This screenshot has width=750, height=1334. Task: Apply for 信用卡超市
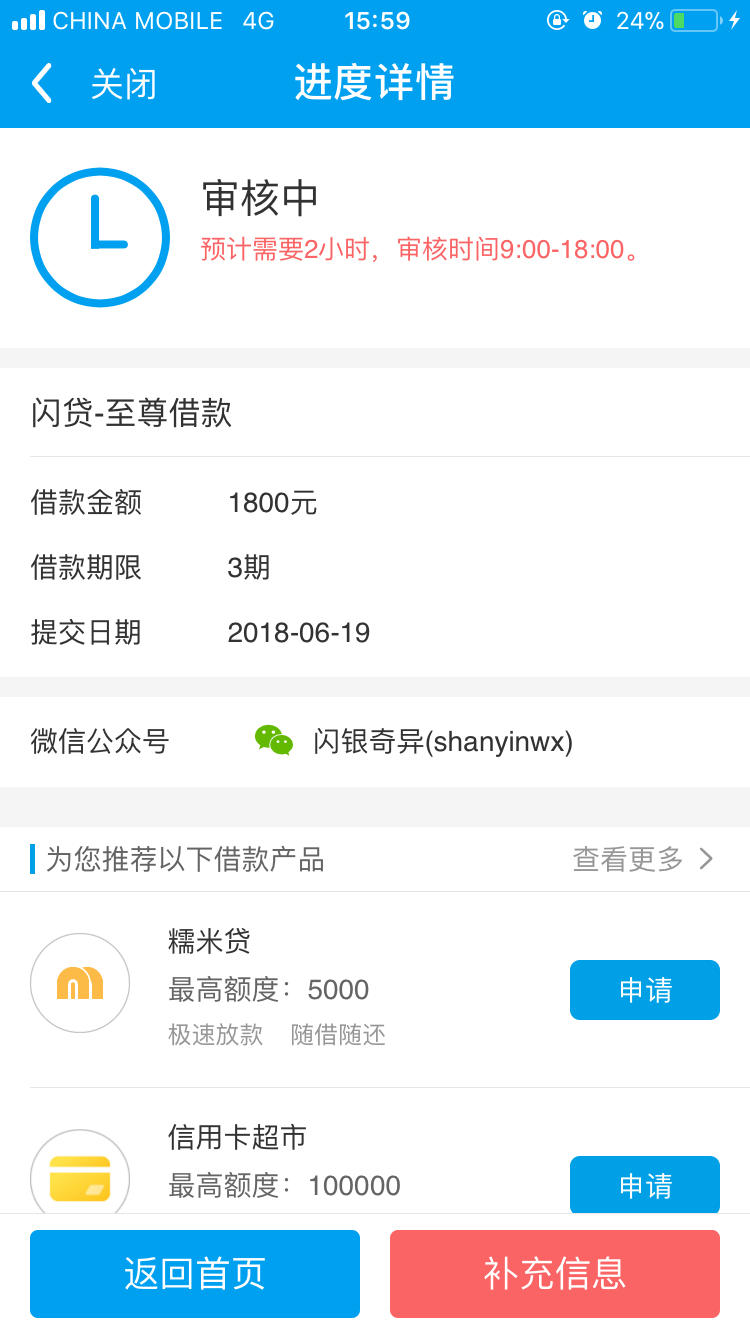pyautogui.click(x=645, y=1185)
